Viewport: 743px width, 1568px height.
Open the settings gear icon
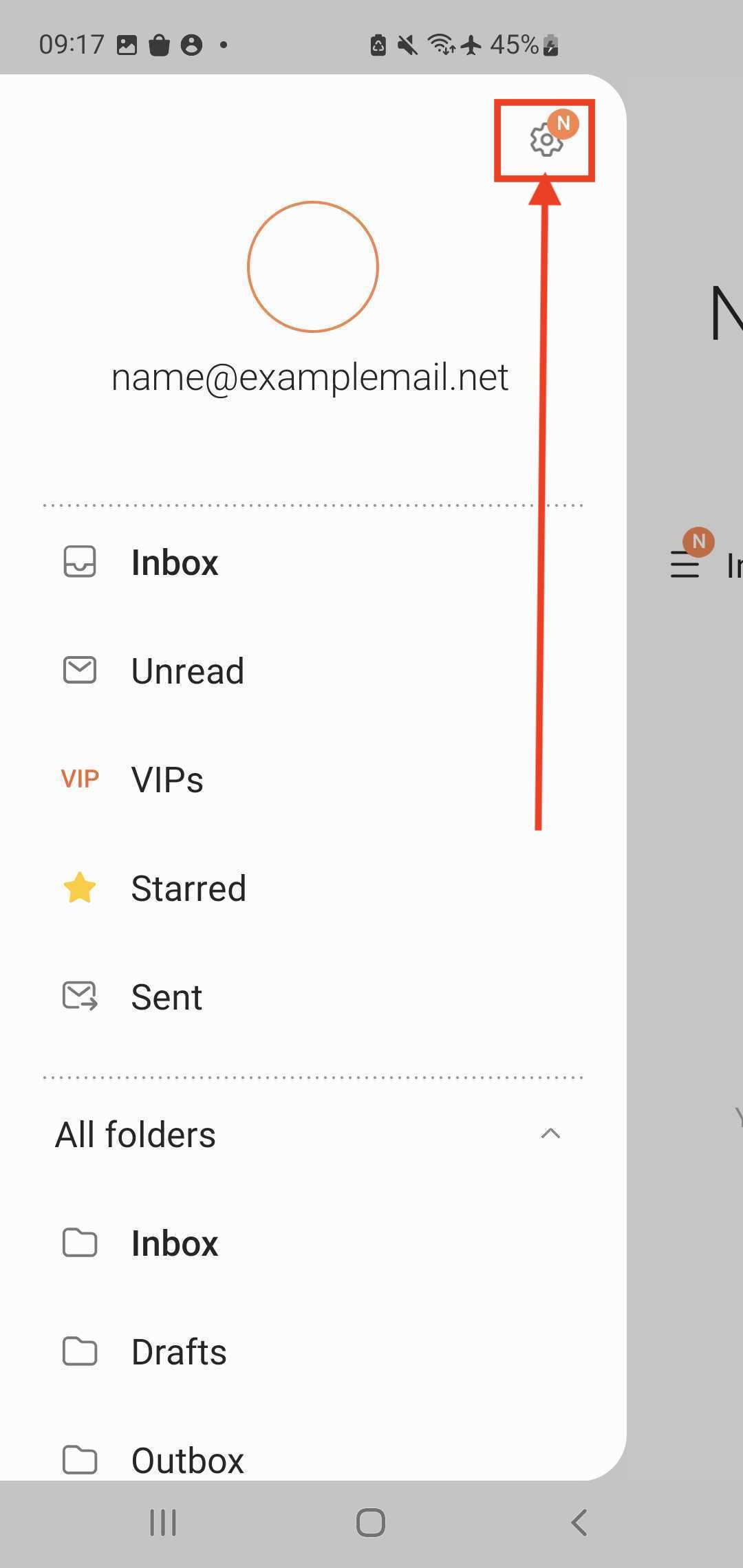pyautogui.click(x=546, y=140)
